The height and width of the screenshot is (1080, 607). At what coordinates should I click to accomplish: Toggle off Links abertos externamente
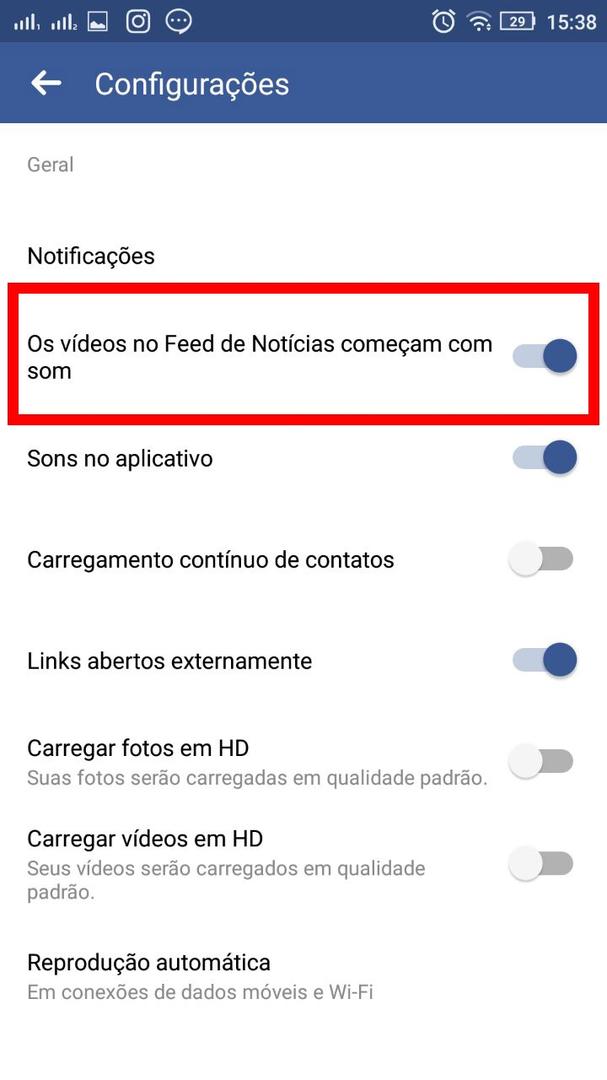[544, 661]
